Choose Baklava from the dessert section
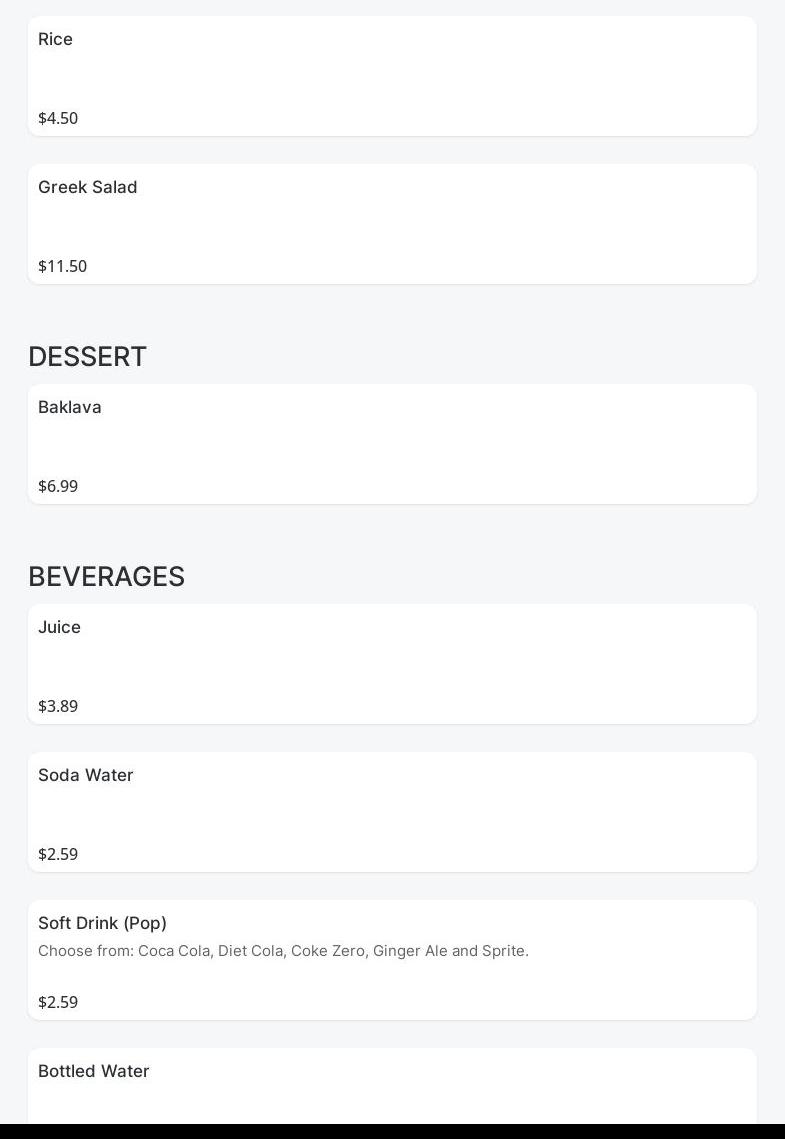 click(391, 444)
